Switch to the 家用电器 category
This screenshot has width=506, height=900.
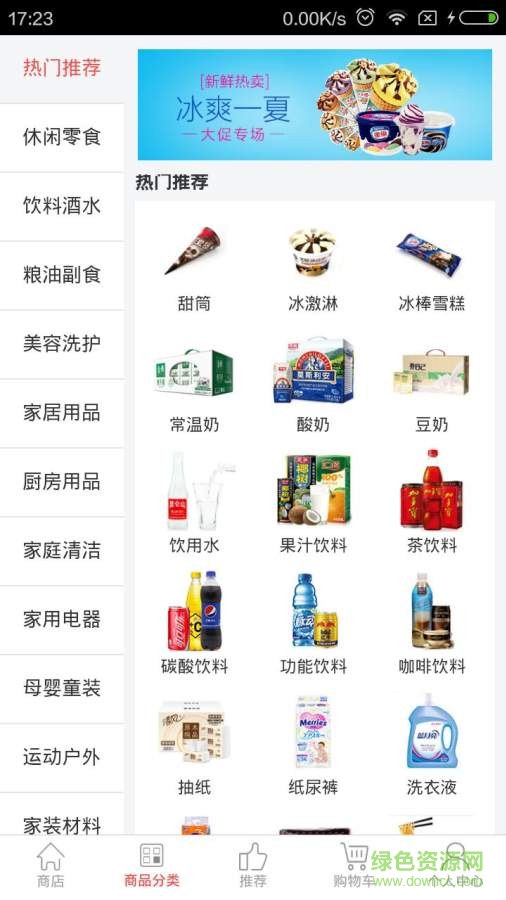[x=62, y=620]
